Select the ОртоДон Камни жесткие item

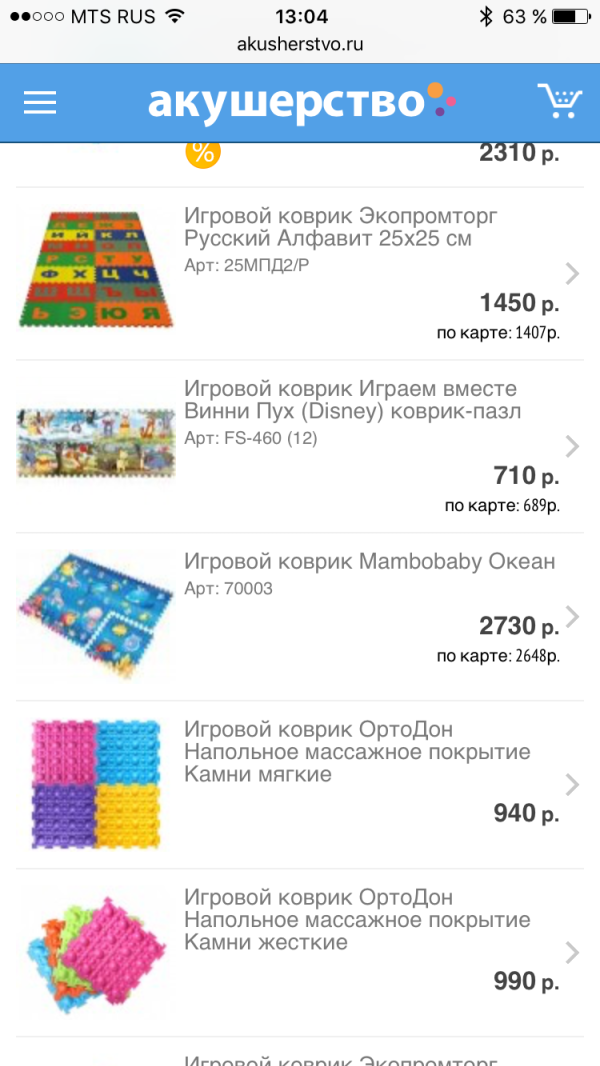[300, 953]
